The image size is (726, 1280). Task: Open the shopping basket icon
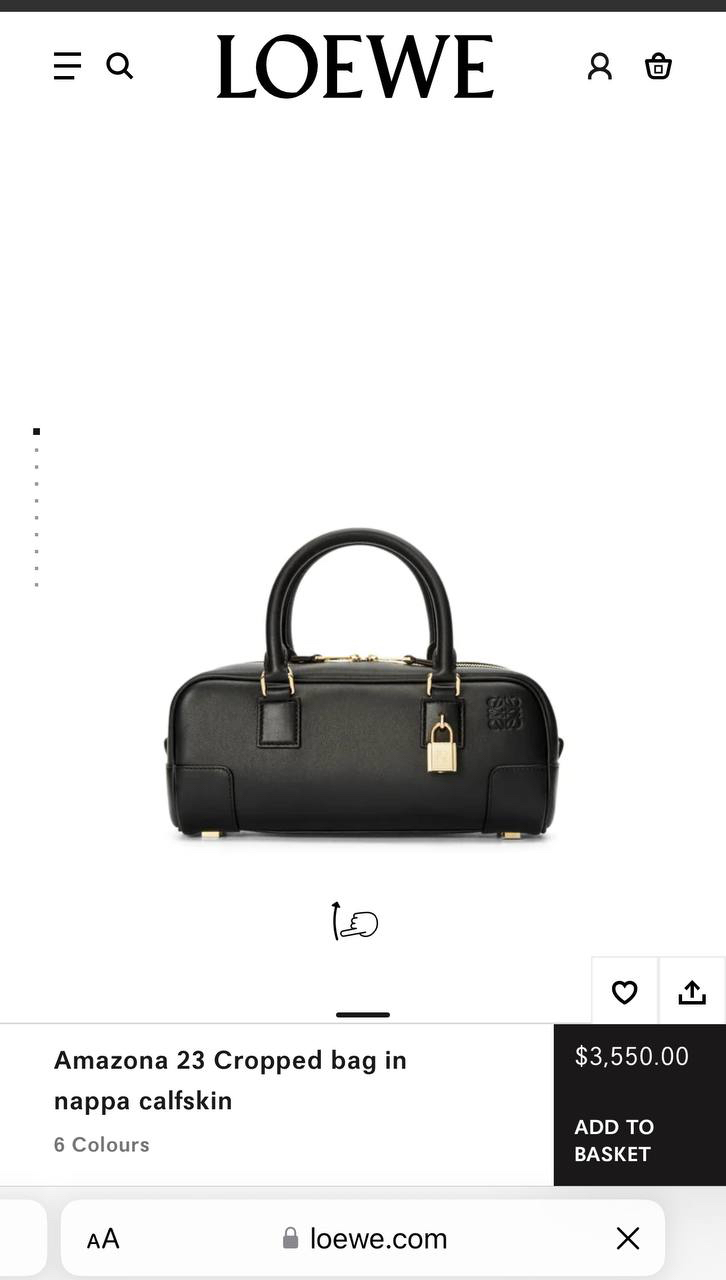(658, 66)
